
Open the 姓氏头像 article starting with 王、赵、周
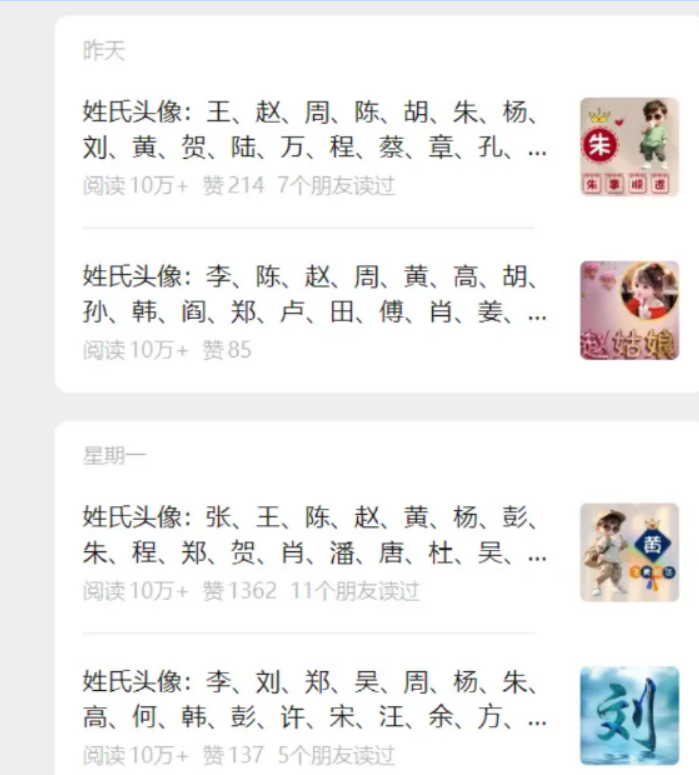314,130
